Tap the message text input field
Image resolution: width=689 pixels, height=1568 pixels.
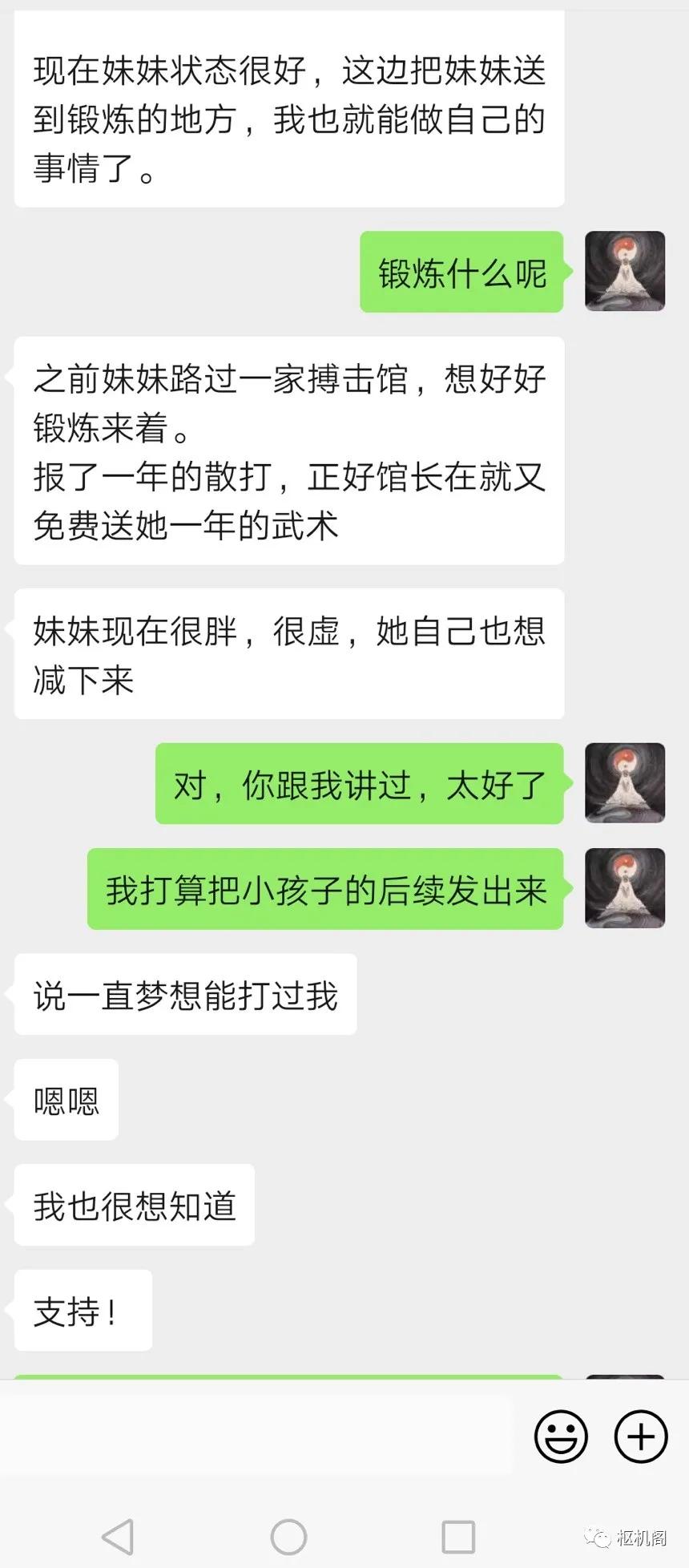point(256,1436)
